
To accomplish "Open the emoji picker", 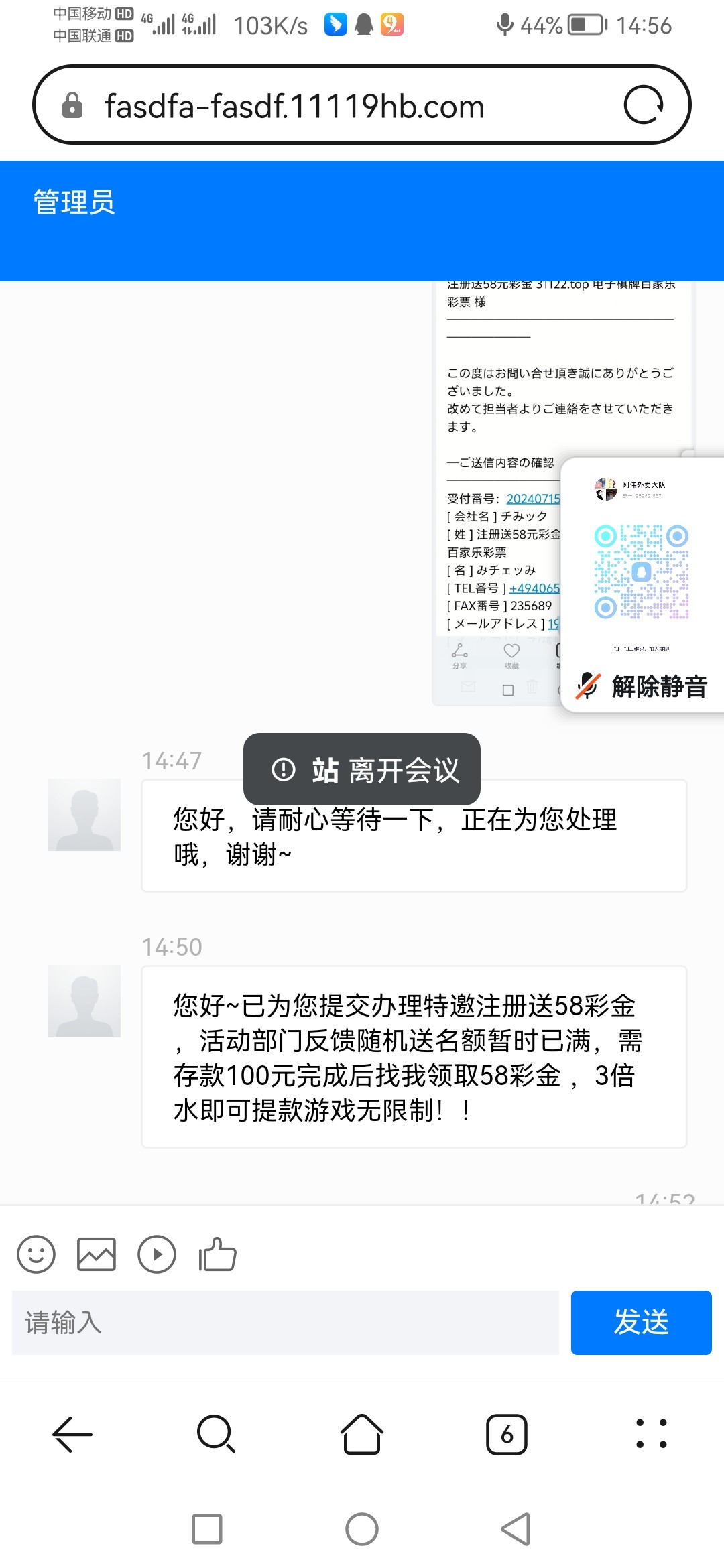I will (36, 1254).
